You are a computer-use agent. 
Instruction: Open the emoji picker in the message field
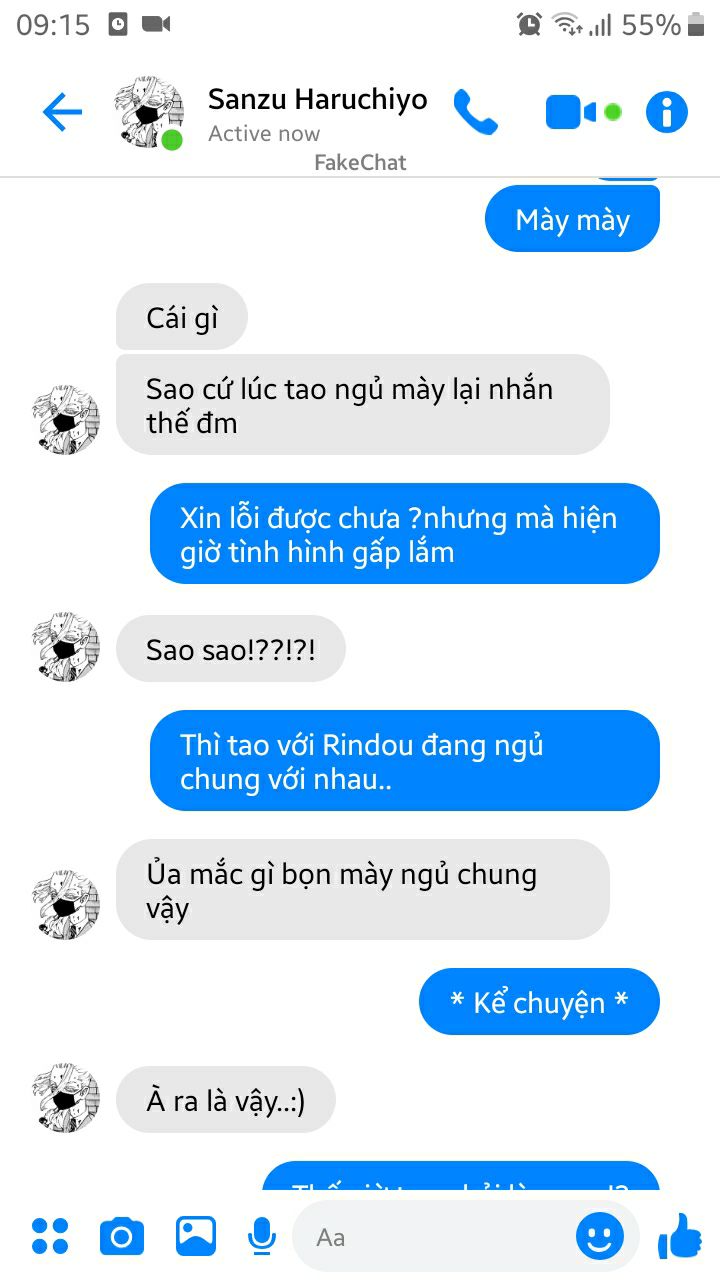[x=600, y=1237]
